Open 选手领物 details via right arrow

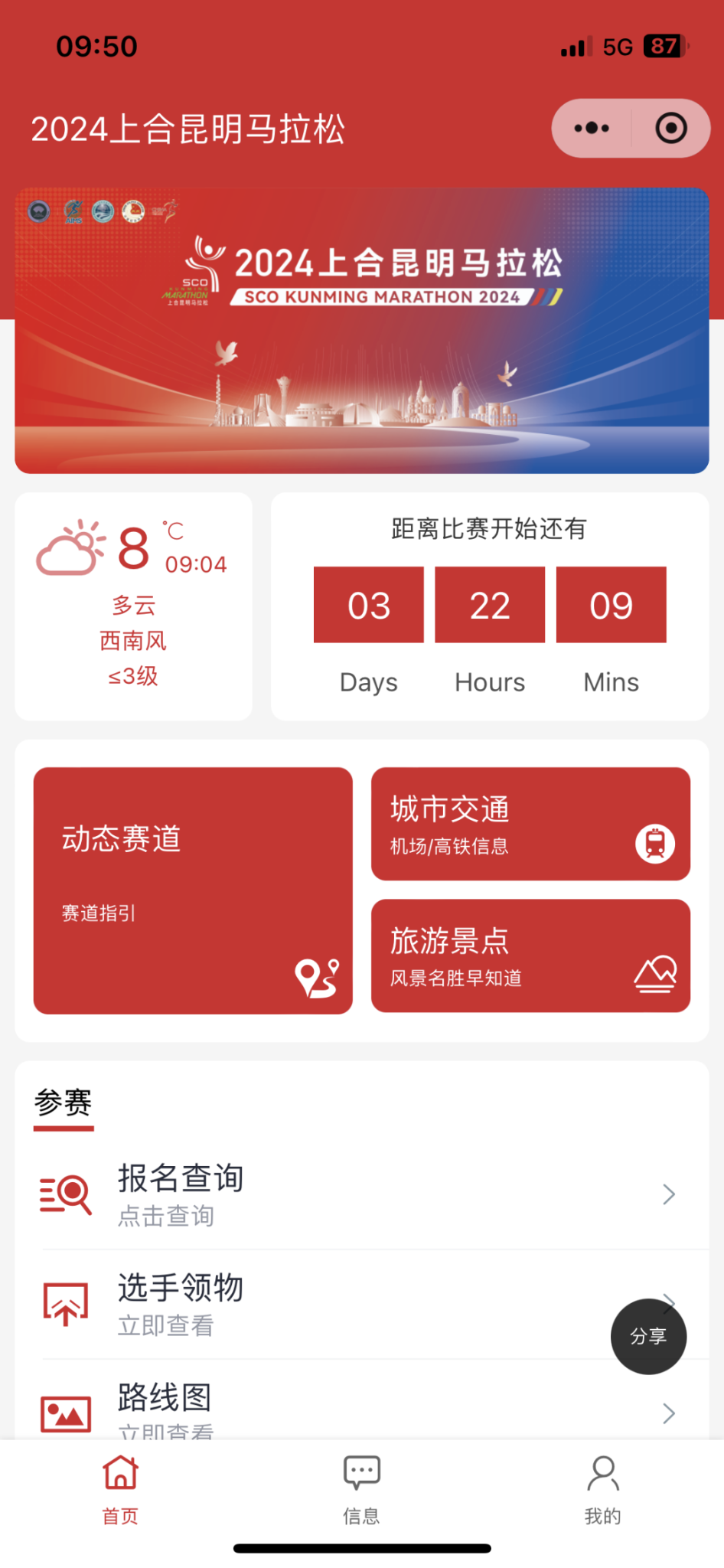670,1302
